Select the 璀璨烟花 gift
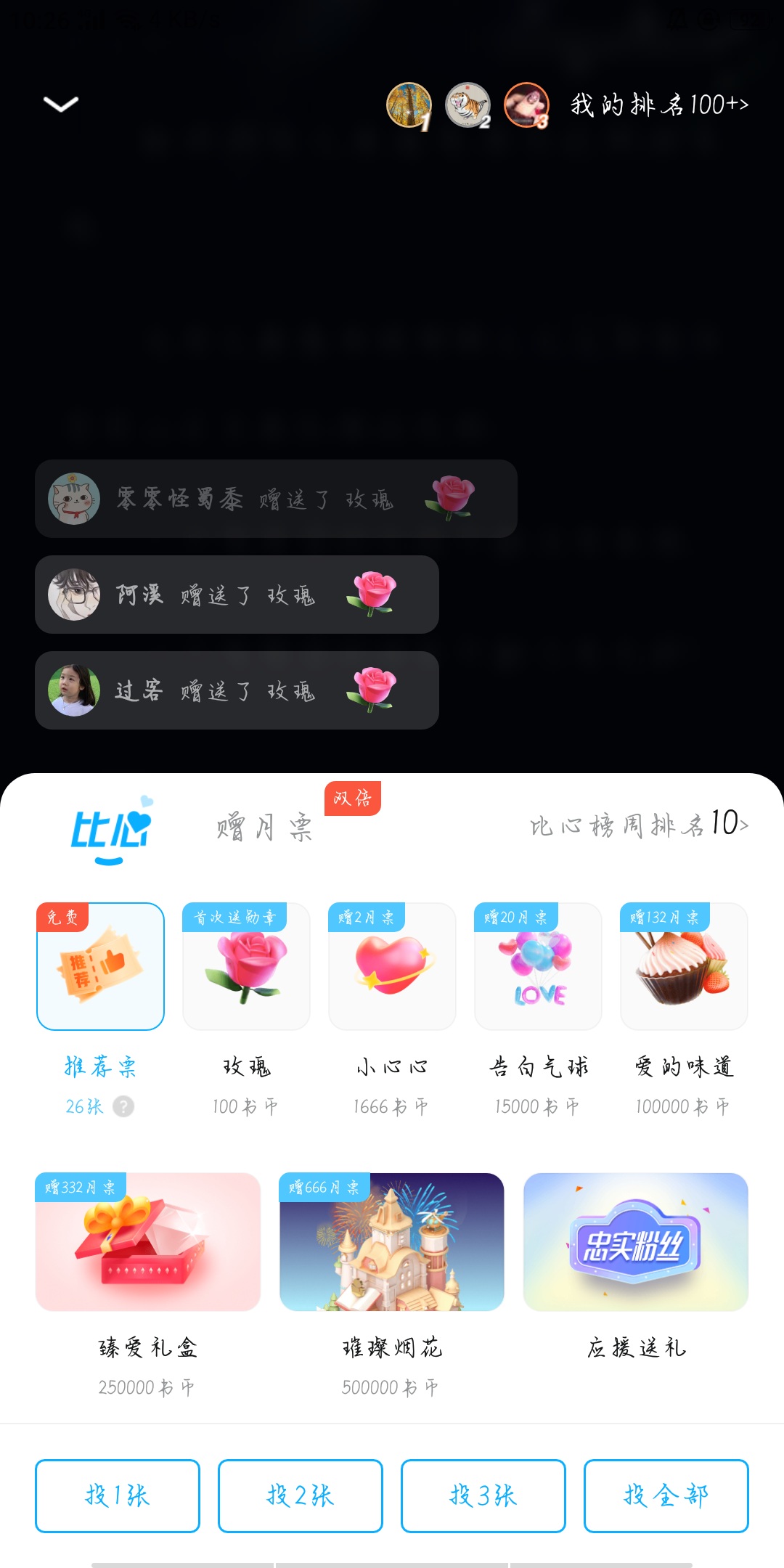This screenshot has height=1568, width=784. [392, 1242]
